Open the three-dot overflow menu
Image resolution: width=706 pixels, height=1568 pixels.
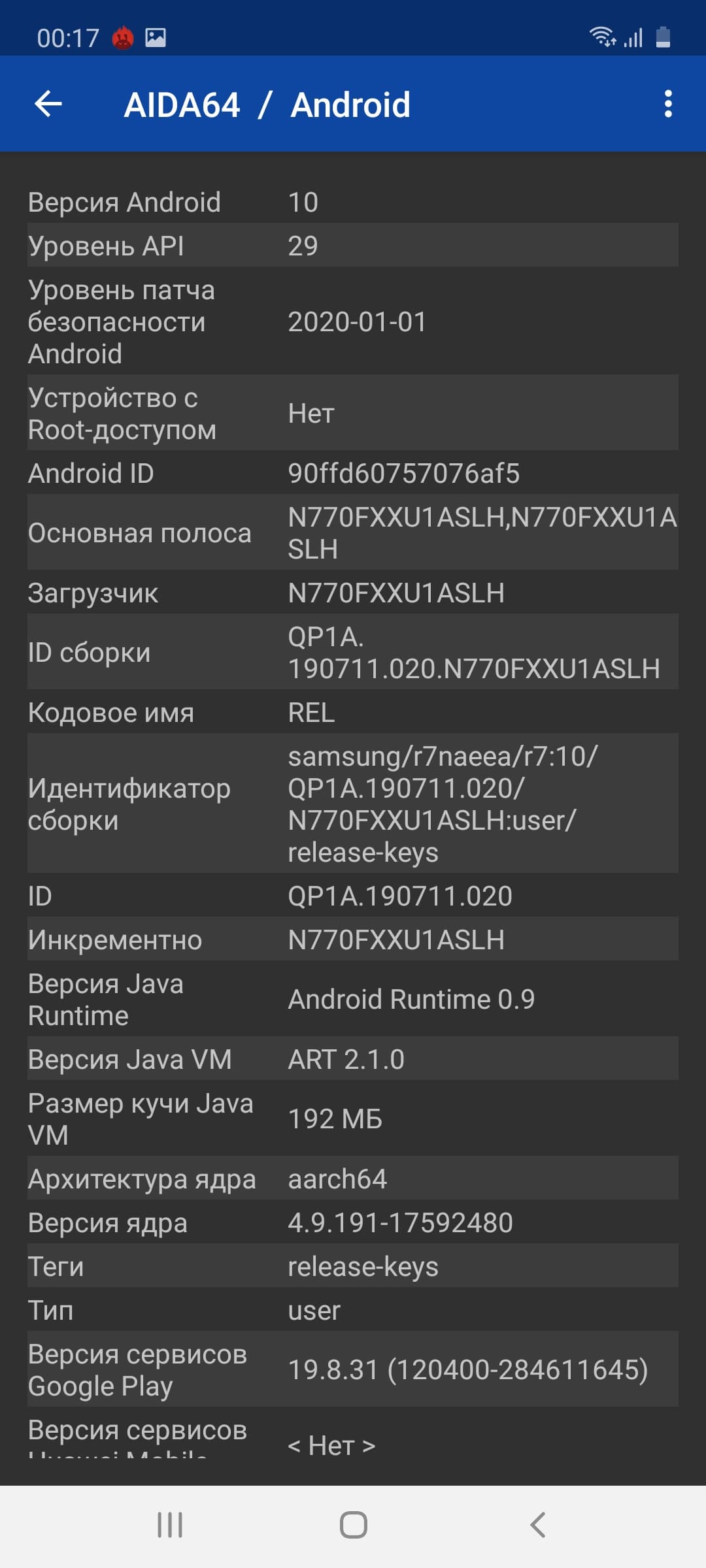[x=667, y=104]
